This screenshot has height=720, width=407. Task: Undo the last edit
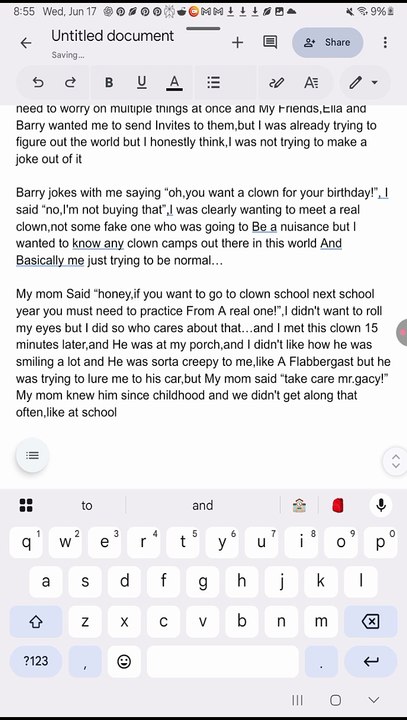coord(39,82)
